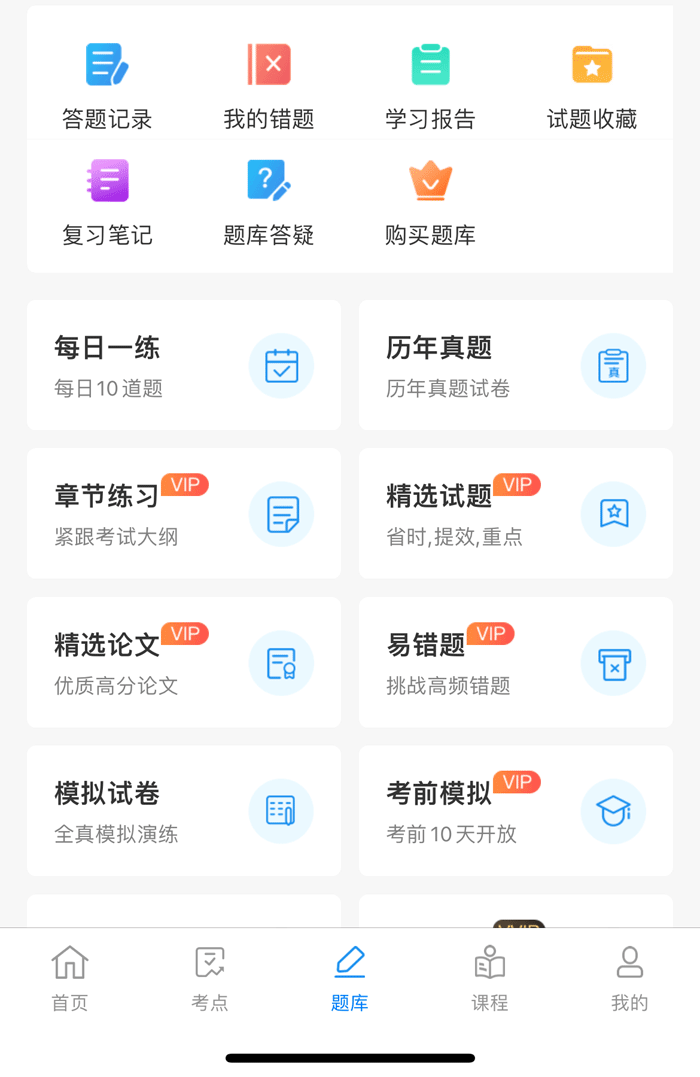The height and width of the screenshot is (1077, 700).
Task: Go to the 课程 courses tab
Action: 490,978
